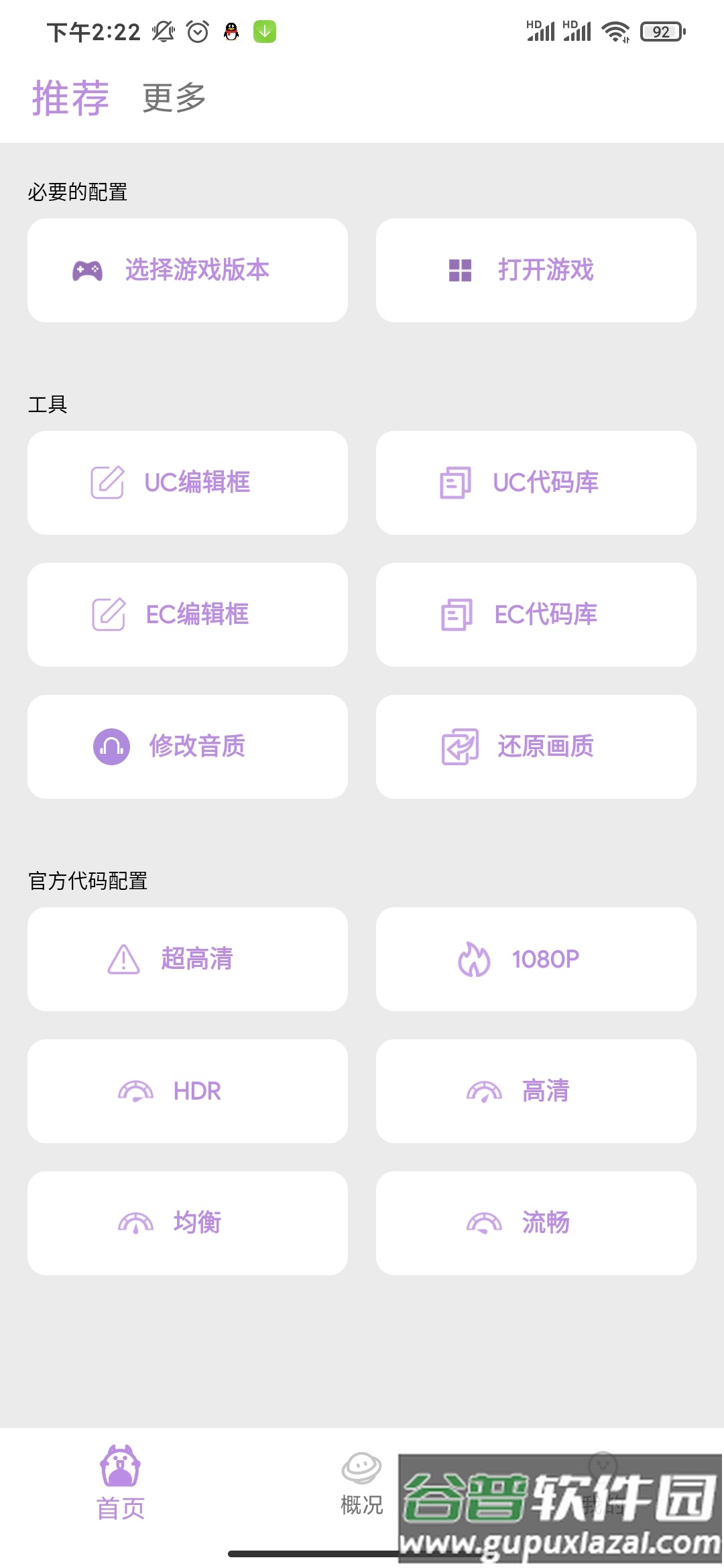Click the grid icon on 打开游戏 card

(x=461, y=269)
